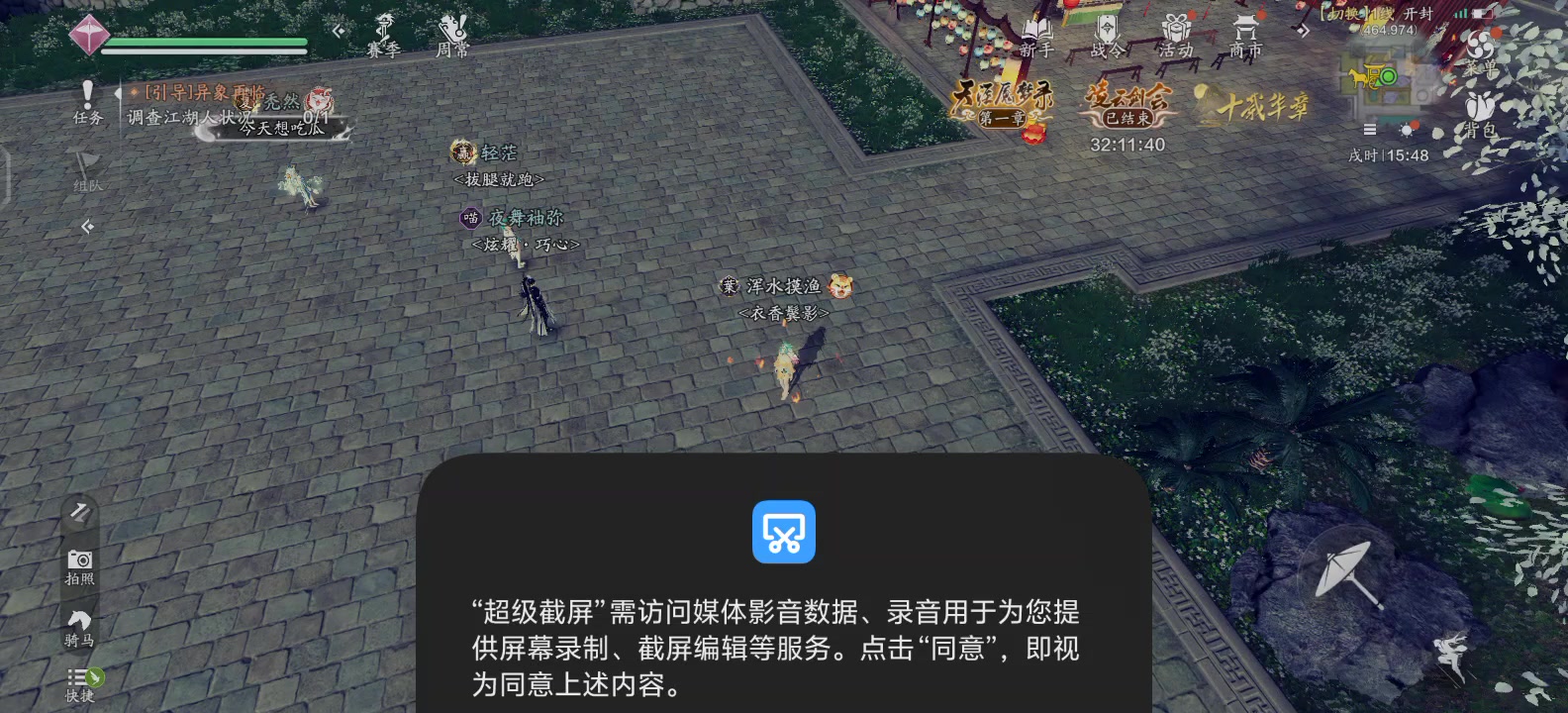Open the 战令 battle pass
Image resolution: width=1568 pixels, height=713 pixels.
coord(1106,37)
